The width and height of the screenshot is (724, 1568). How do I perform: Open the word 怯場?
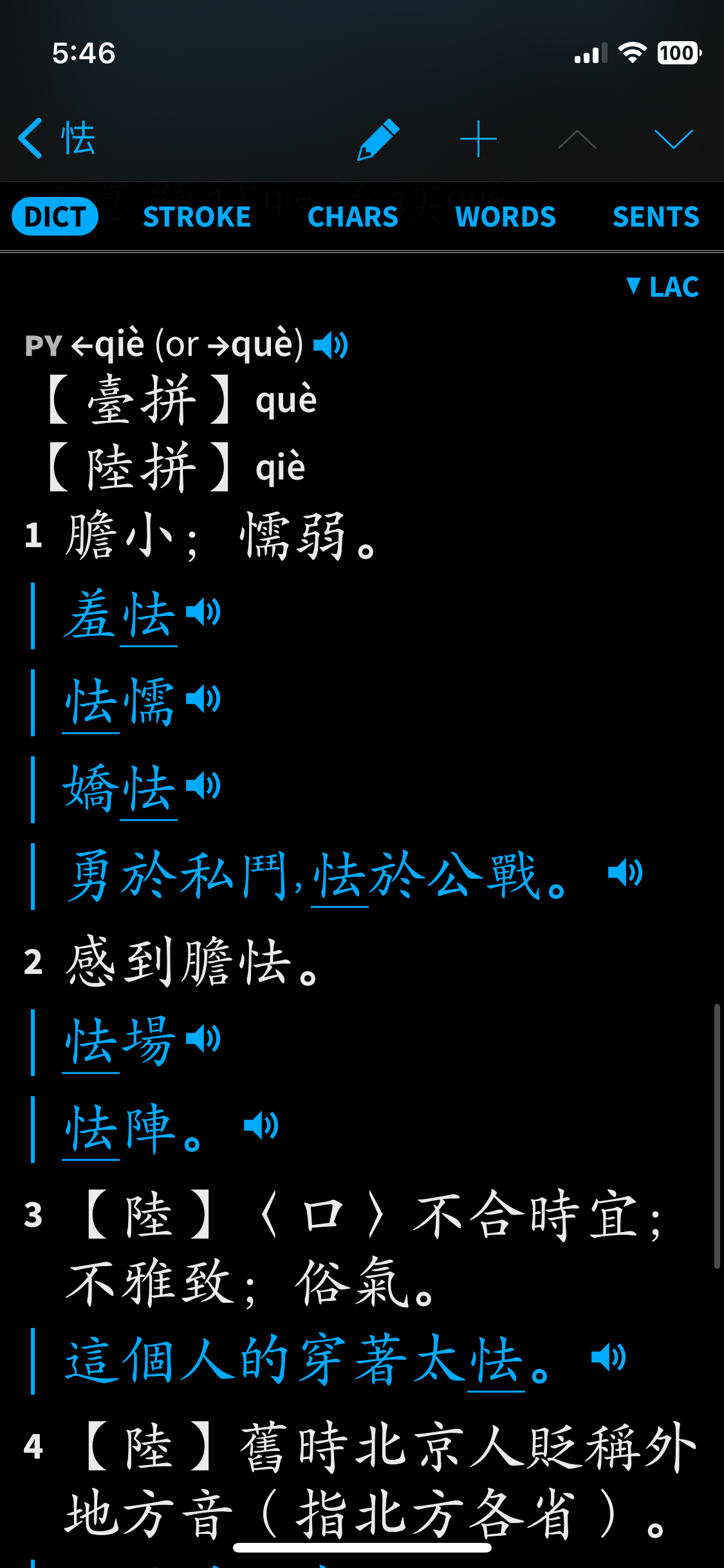[x=120, y=1041]
